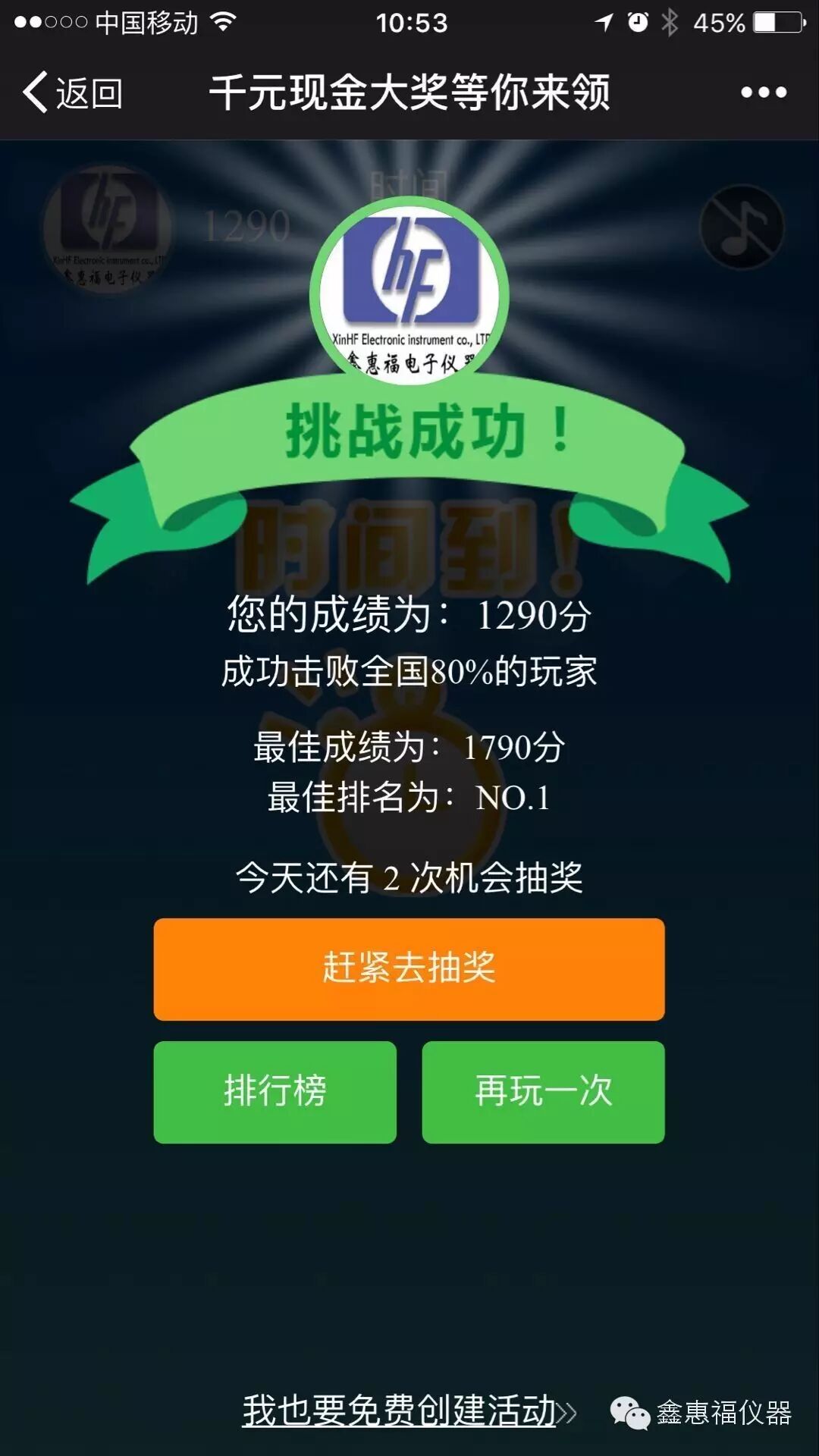Tap the orange 赶紧去抽奖 button
The image size is (819, 1456).
[409, 968]
